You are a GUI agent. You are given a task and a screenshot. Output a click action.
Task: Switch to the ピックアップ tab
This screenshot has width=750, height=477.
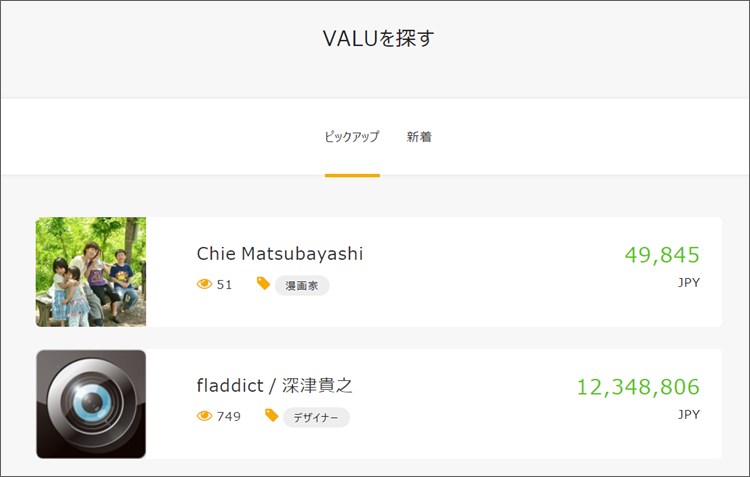coord(352,137)
